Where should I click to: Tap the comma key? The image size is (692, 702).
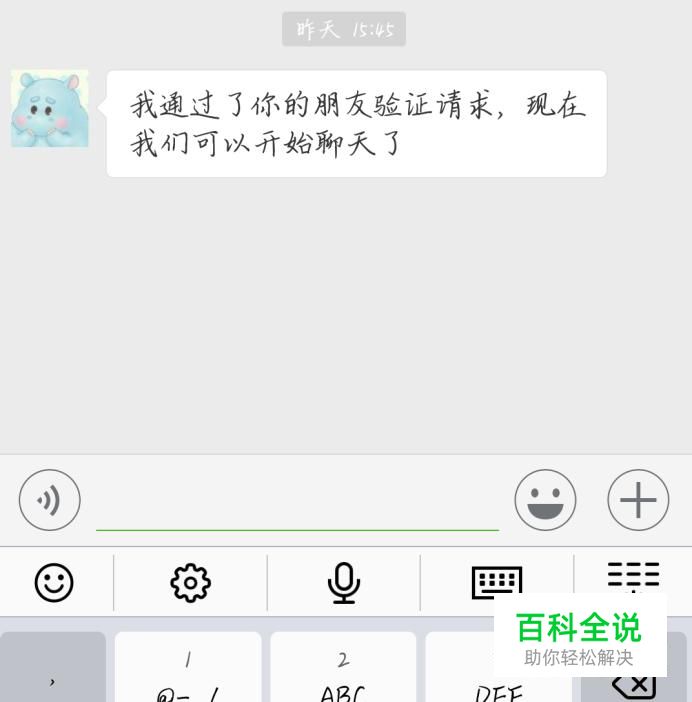click(x=52, y=670)
